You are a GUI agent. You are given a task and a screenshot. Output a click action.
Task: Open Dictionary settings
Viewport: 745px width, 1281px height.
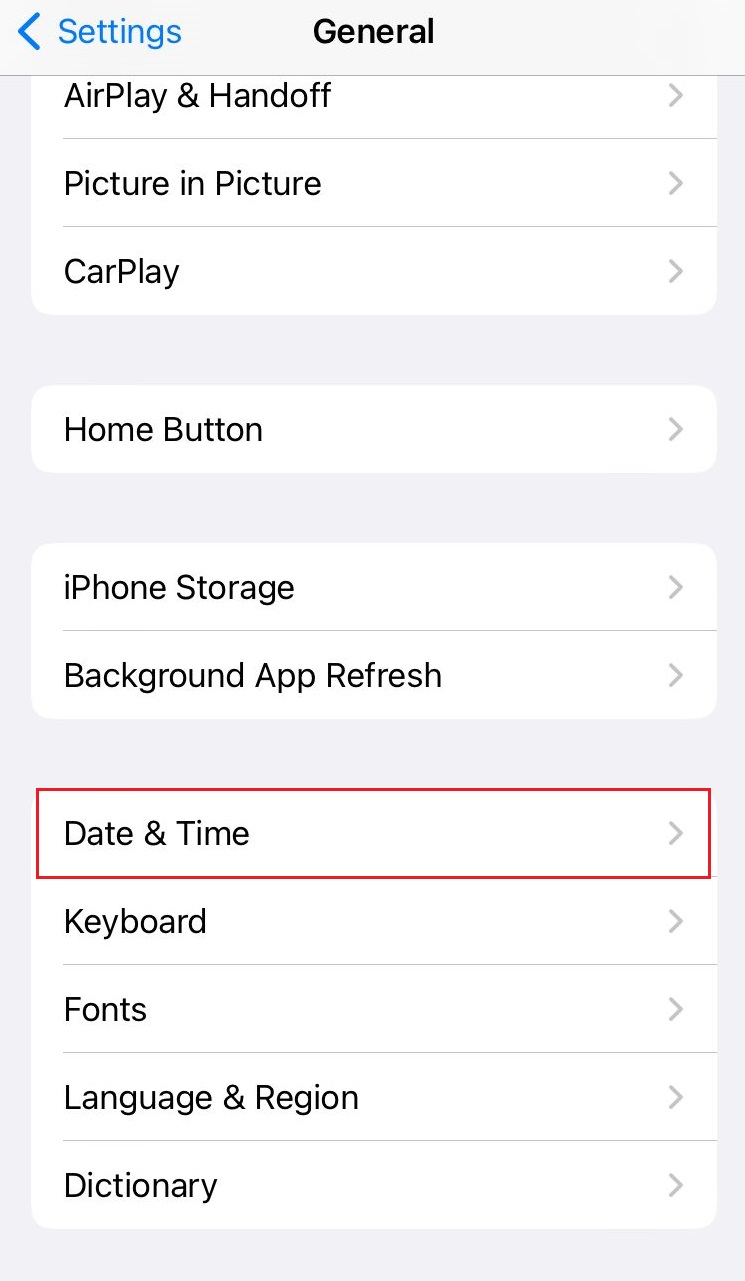373,1186
